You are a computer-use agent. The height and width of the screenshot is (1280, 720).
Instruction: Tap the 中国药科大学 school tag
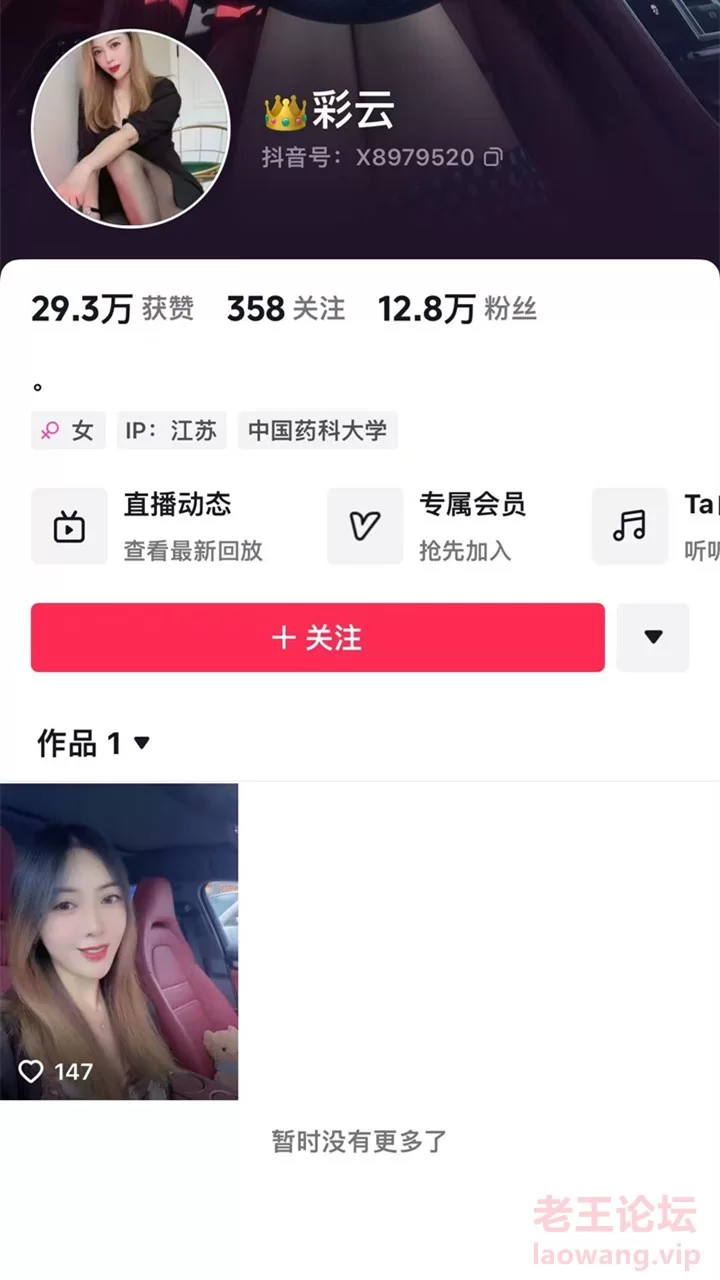(x=317, y=431)
